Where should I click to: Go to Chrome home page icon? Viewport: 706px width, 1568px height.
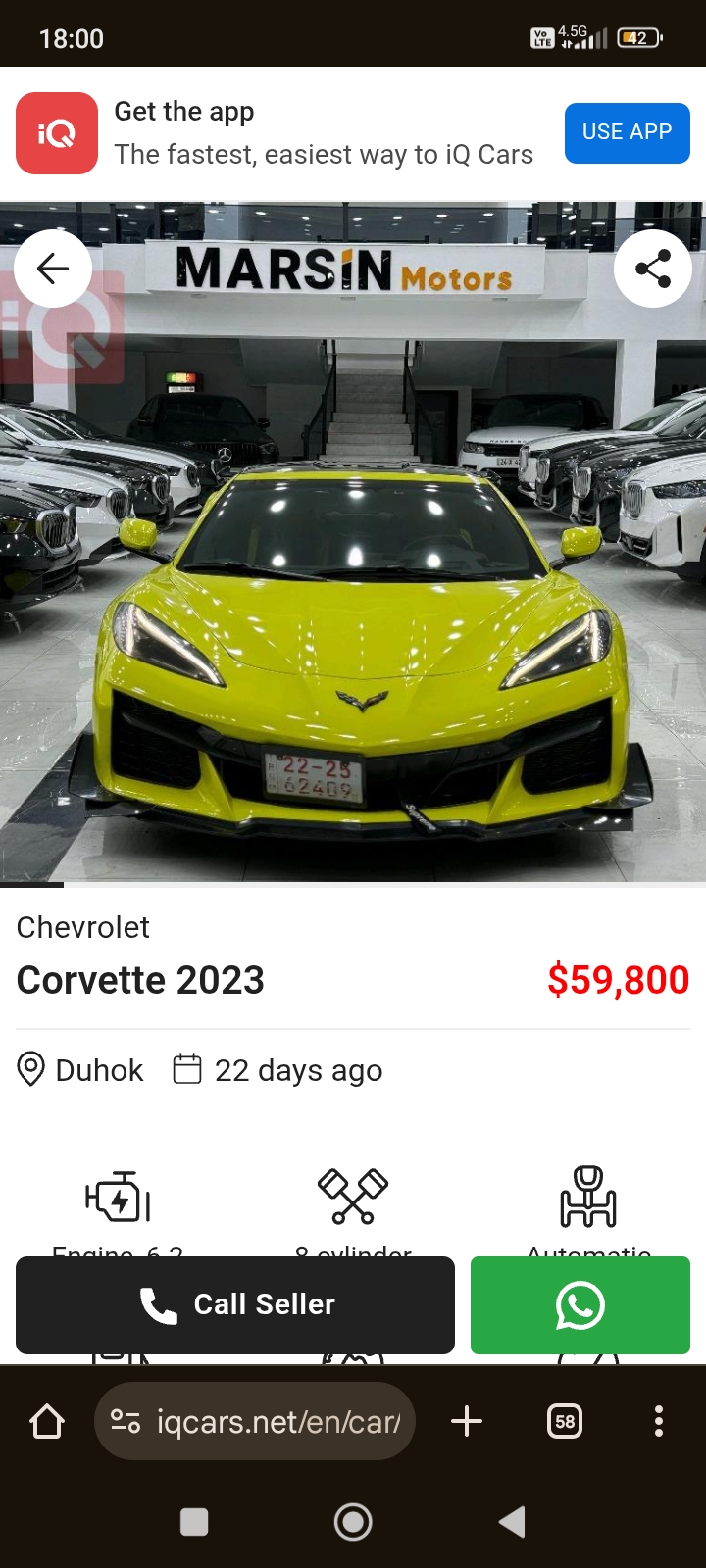point(46,1420)
